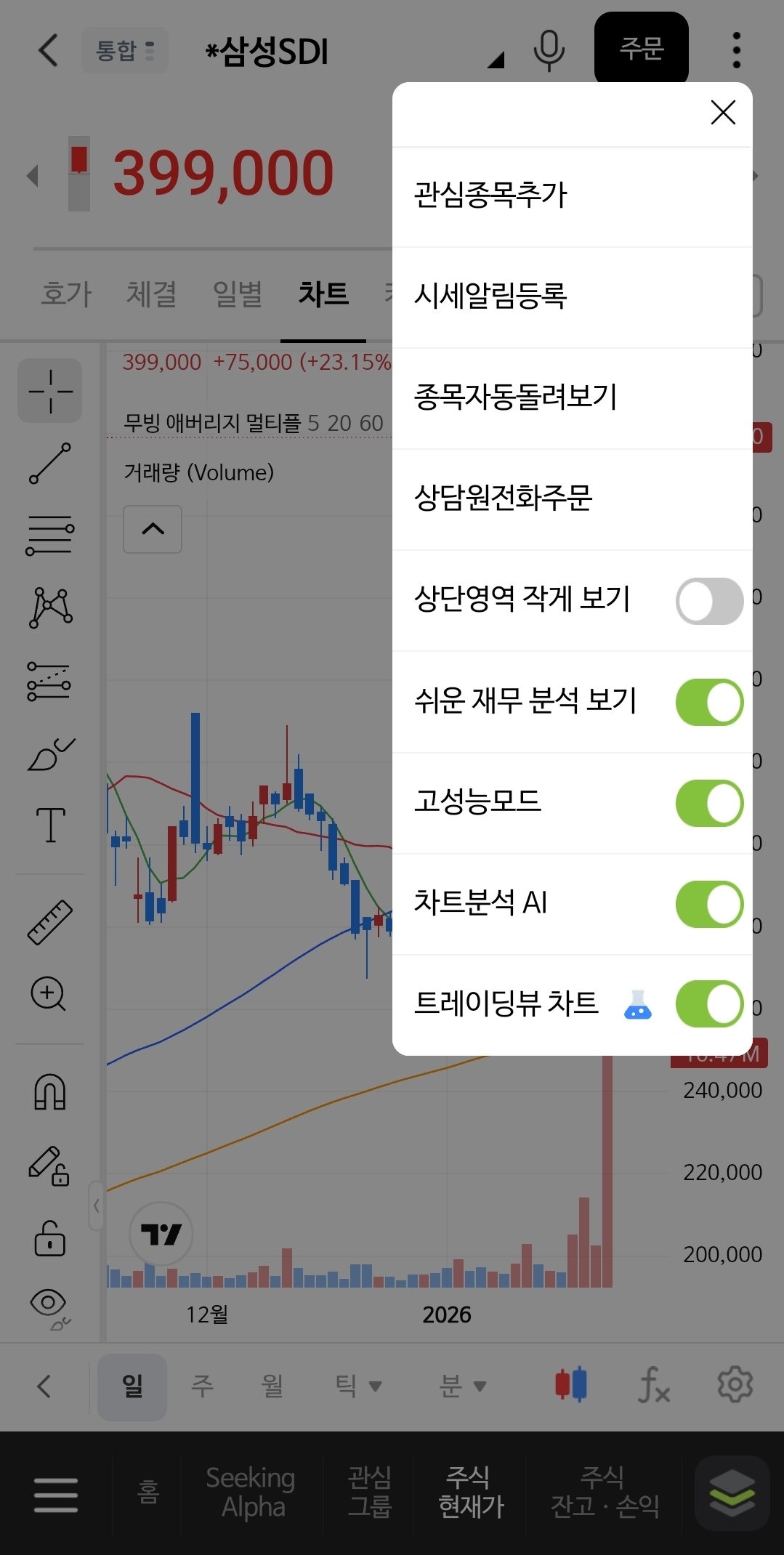Switch off 트레이딩뷰 차트 toggle
The image size is (784, 1555).
click(x=709, y=1004)
